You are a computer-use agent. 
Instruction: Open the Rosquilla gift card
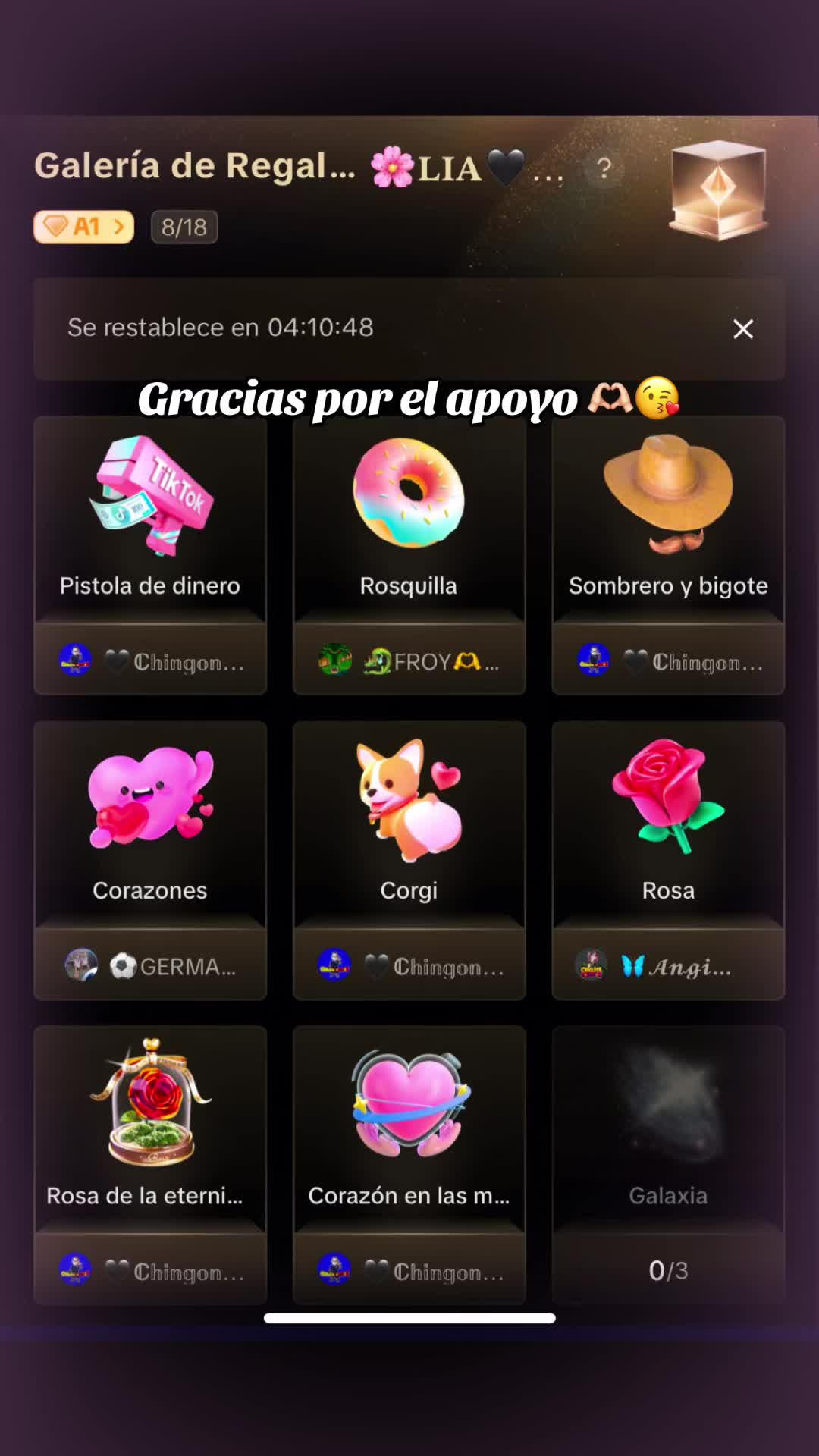[409, 516]
